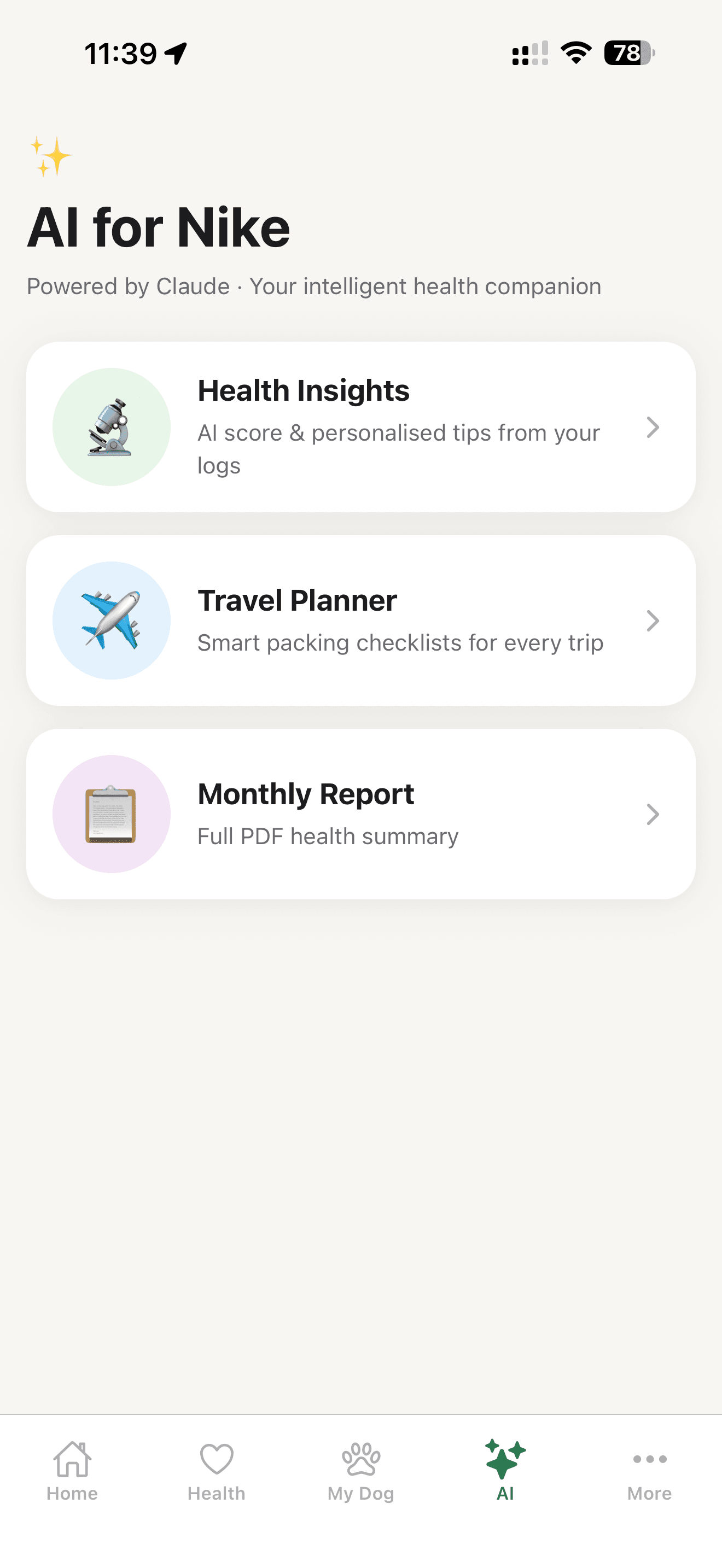The image size is (722, 1568).
Task: Open the Travel Planner card
Action: (361, 621)
